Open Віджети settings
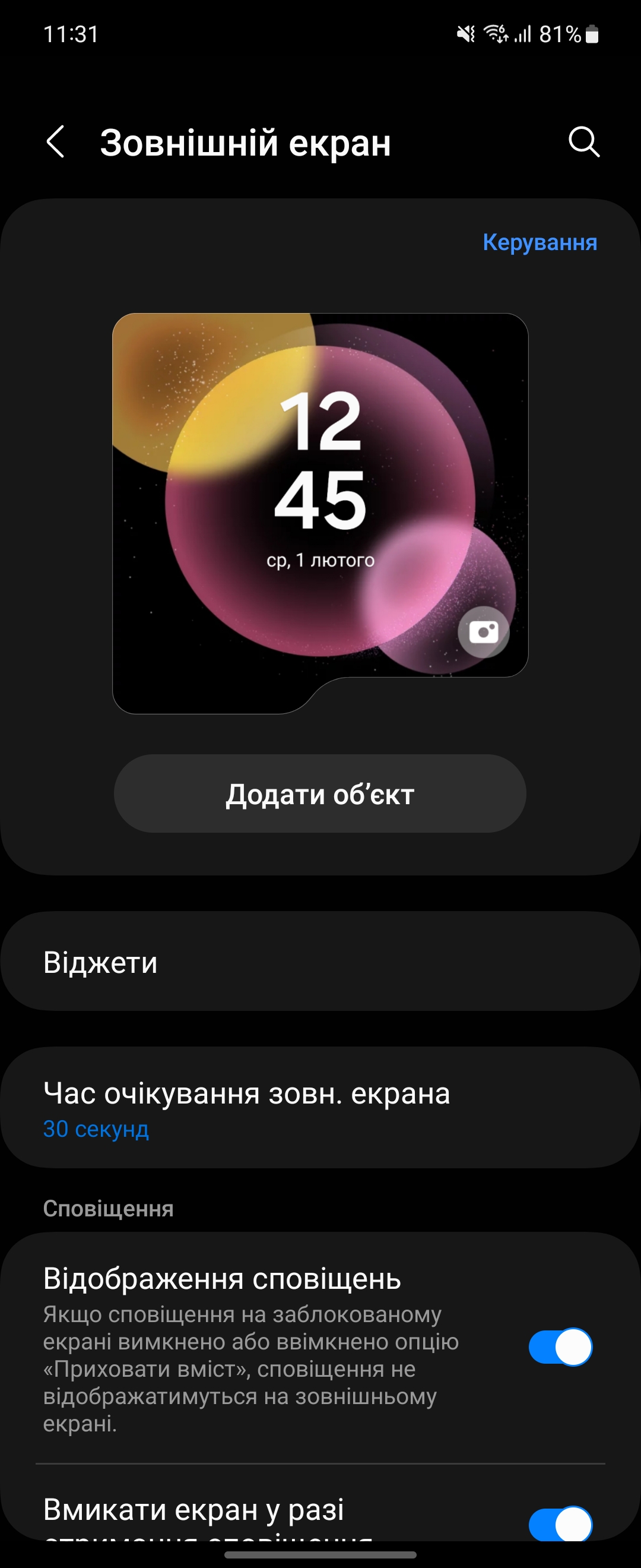The image size is (641, 1568). (320, 962)
